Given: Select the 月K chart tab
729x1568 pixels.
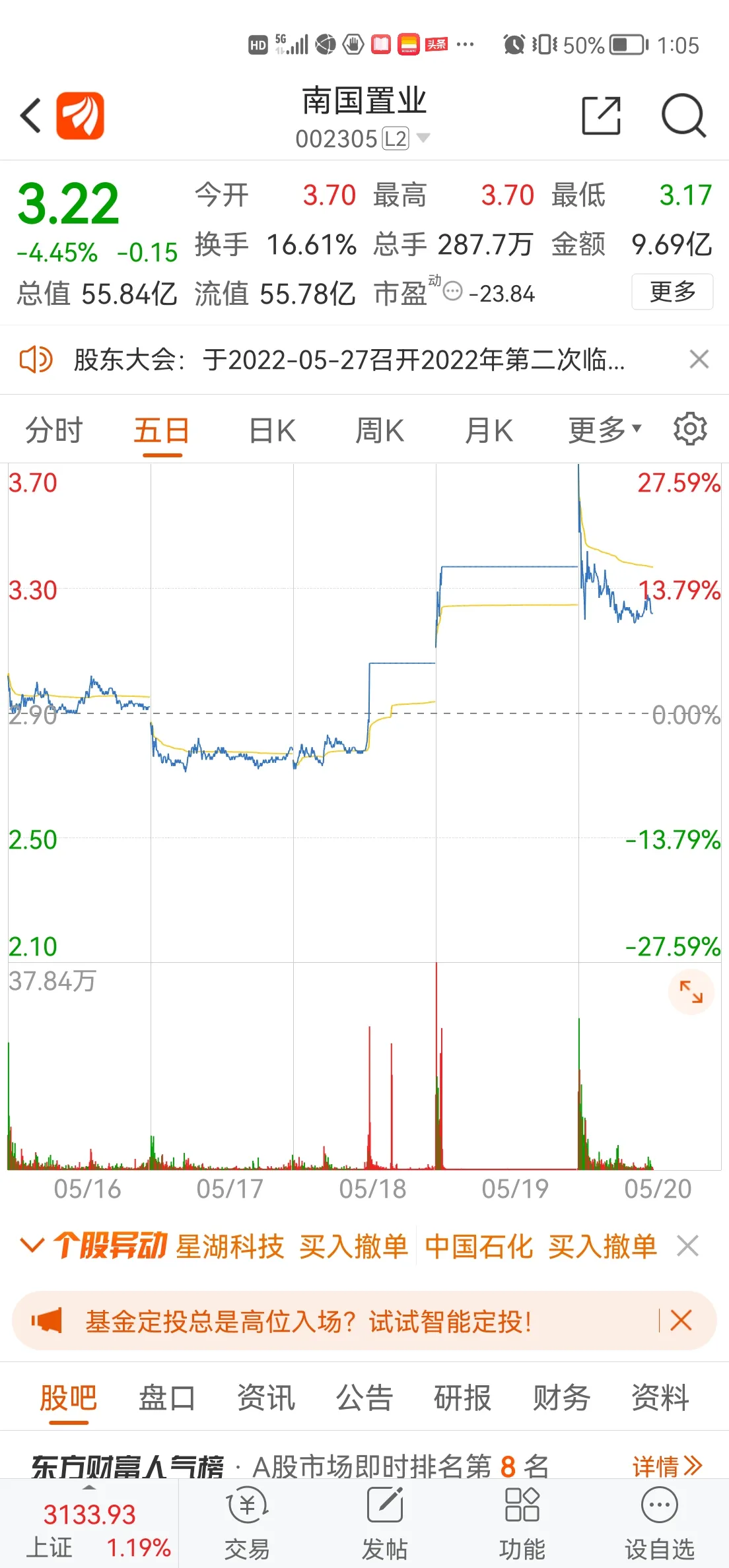Looking at the screenshot, I should tap(489, 431).
